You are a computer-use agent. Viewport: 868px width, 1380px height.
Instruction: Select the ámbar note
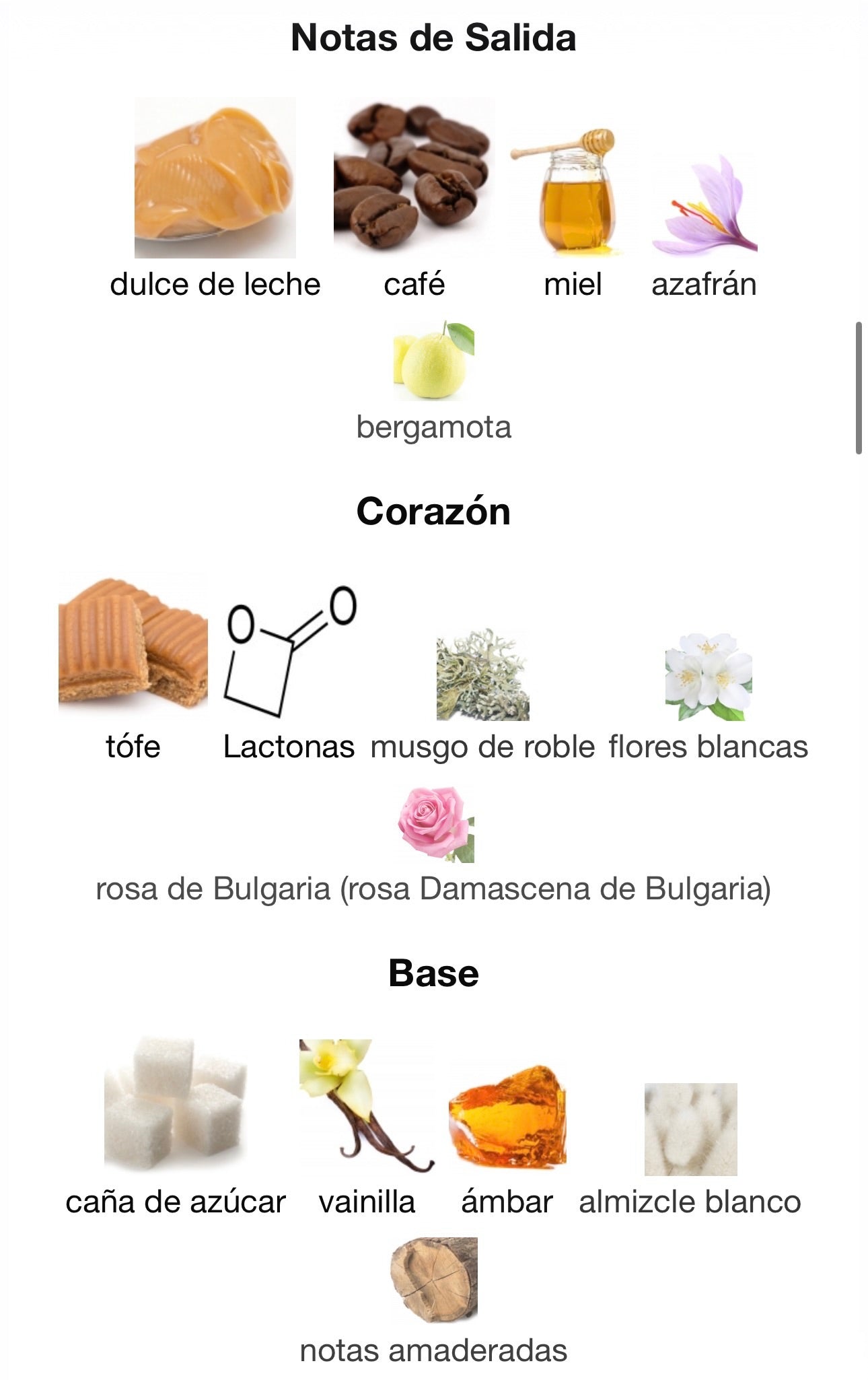pos(507,1117)
